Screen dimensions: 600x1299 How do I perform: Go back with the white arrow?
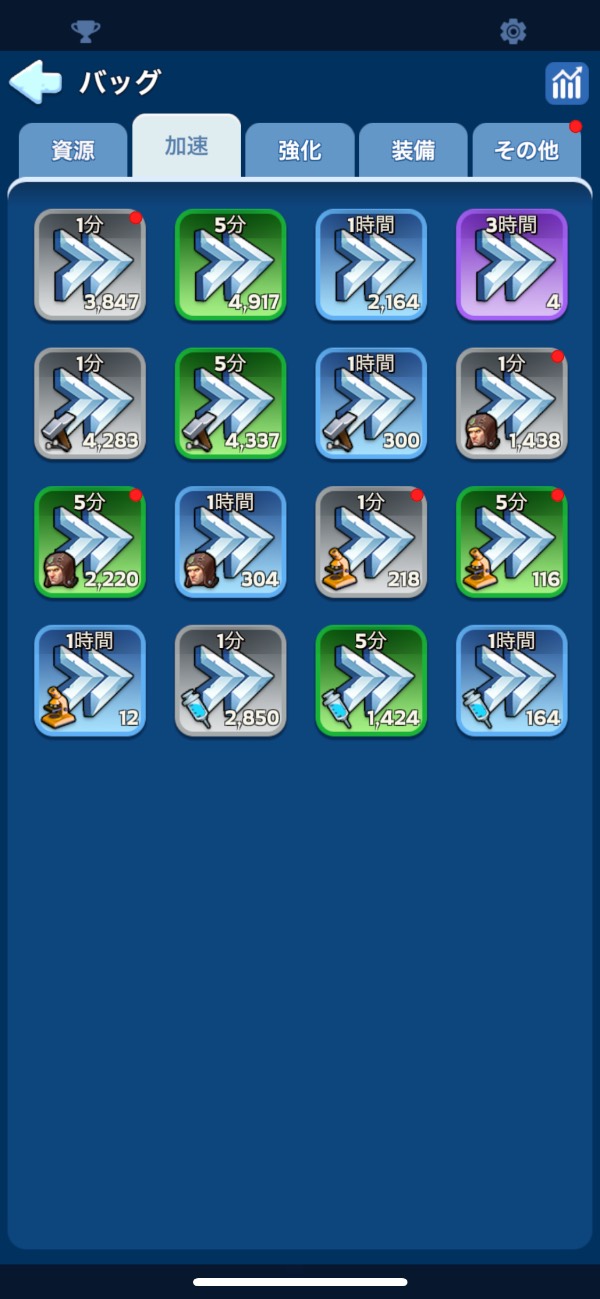pos(36,82)
